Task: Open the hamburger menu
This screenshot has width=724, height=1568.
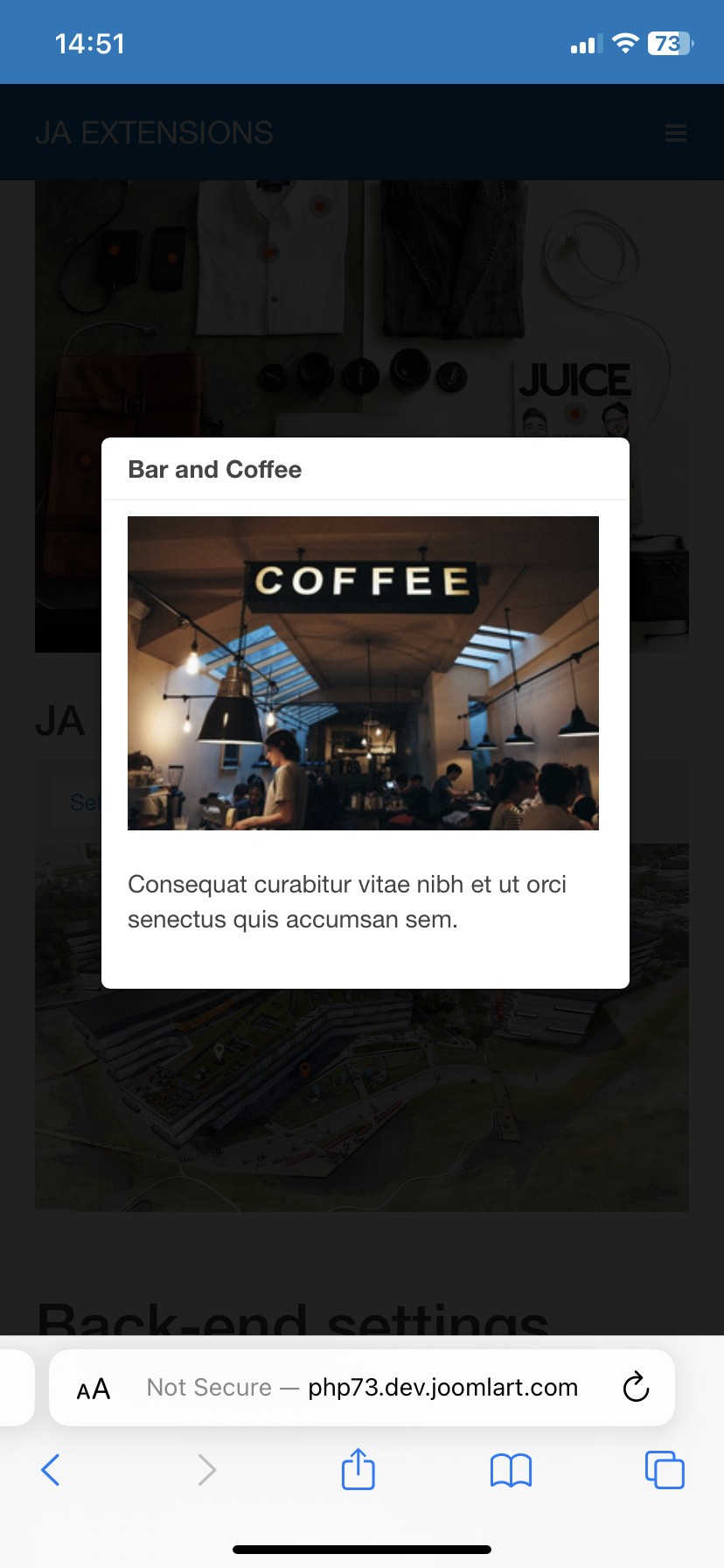Action: tap(676, 133)
